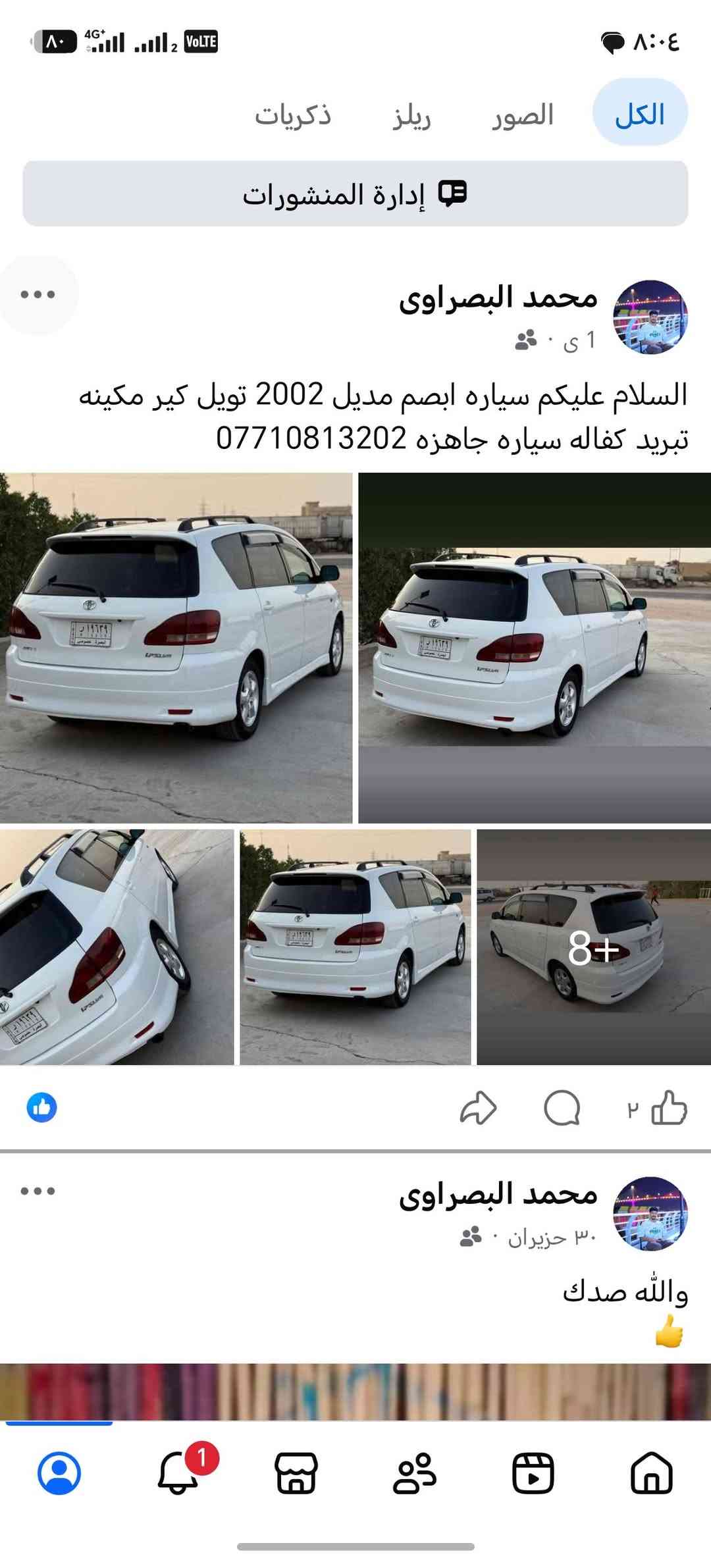Comment on the car sale post

pyautogui.click(x=562, y=1108)
